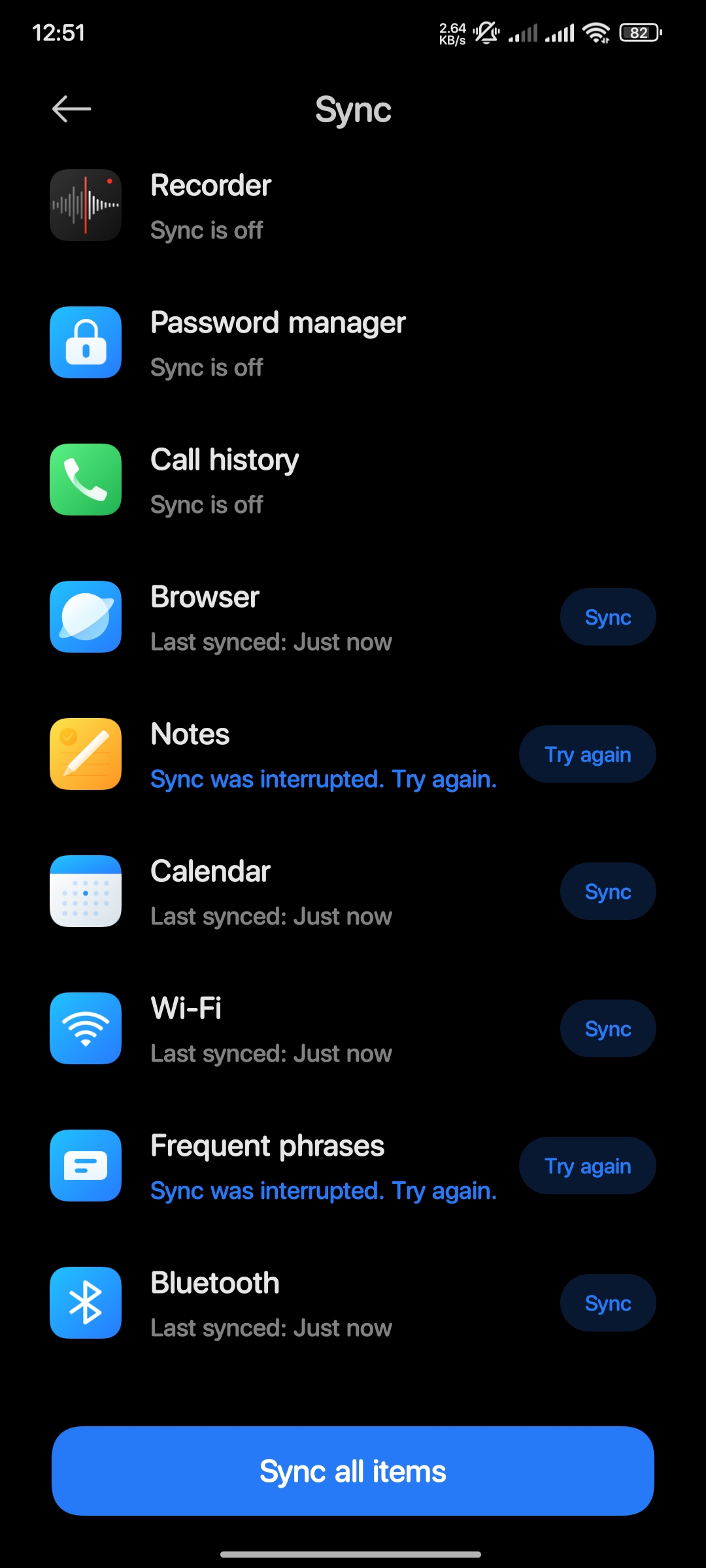Tap the Sync button for Browser
The width and height of the screenshot is (706, 1568).
(x=608, y=617)
